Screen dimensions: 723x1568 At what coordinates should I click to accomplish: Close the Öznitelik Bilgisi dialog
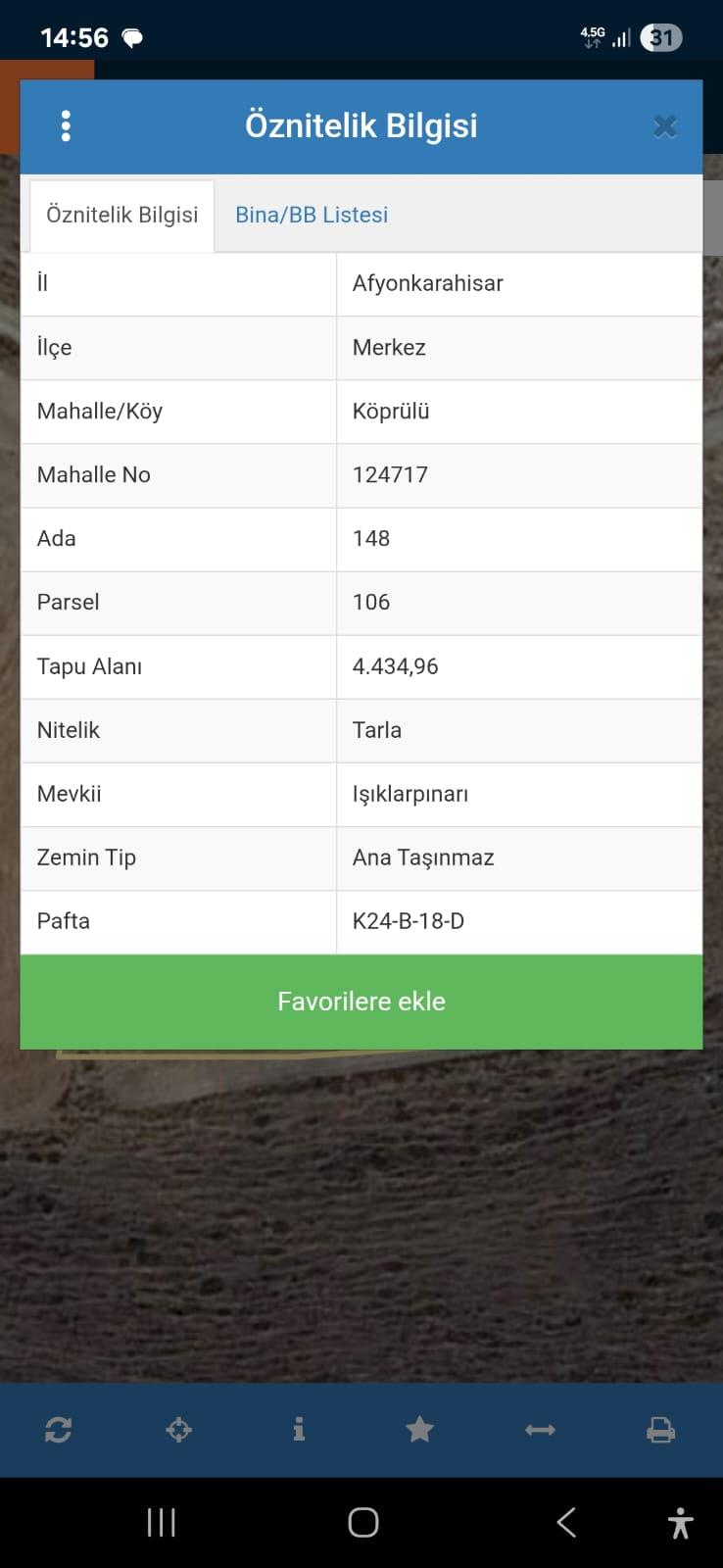click(665, 126)
